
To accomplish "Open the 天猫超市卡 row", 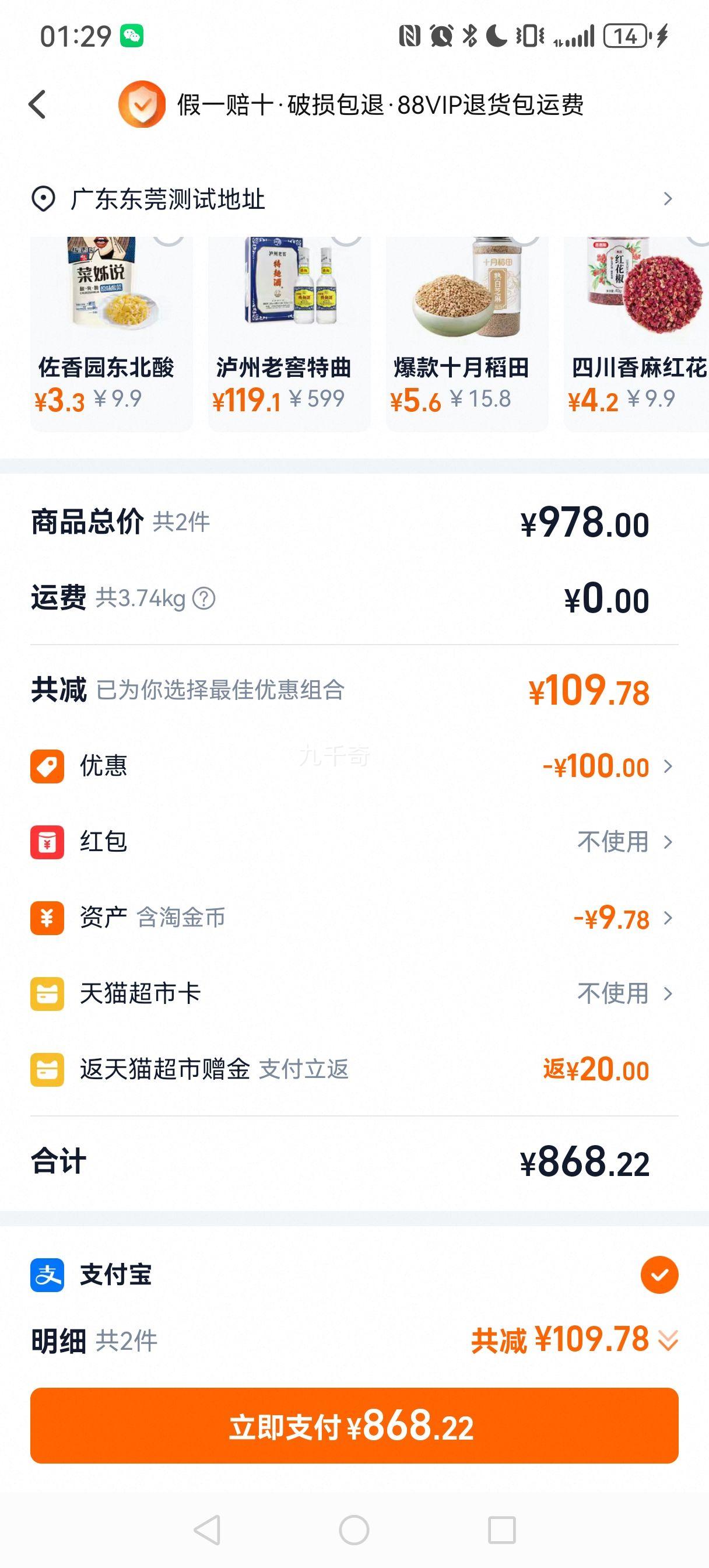I will [x=353, y=993].
